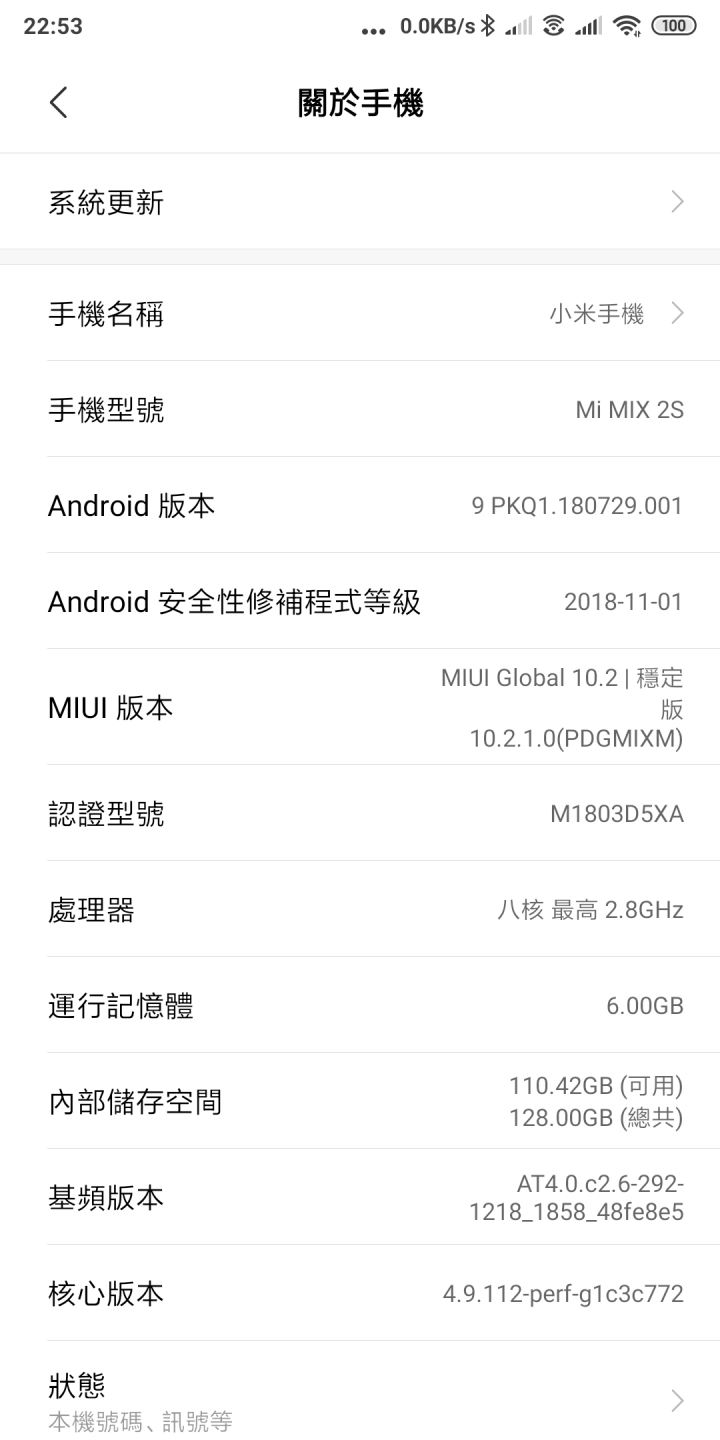Tap the Android 版本 row
This screenshot has width=720, height=1440.
pyautogui.click(x=360, y=506)
